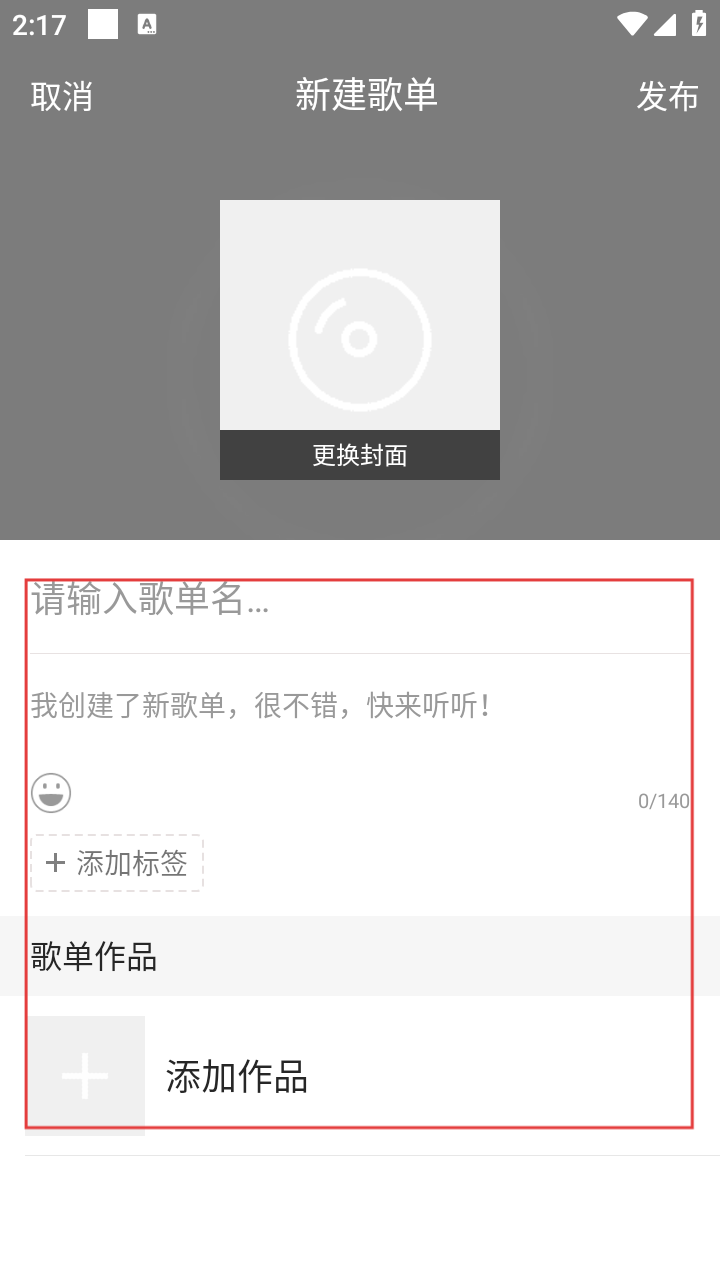Select 添加作品 to add songs
This screenshot has width=720, height=1280.
pos(237,1077)
